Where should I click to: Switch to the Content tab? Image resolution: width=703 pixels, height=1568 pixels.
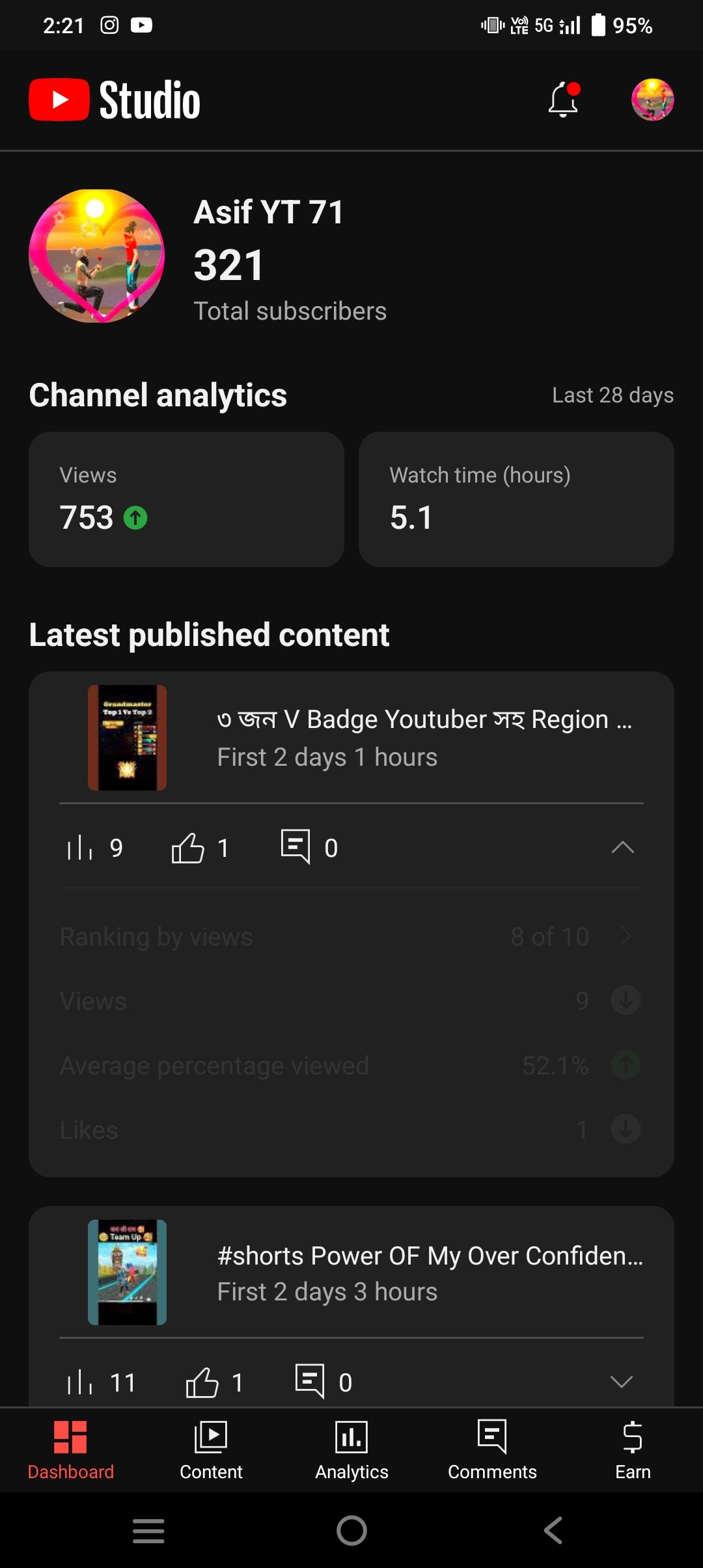(211, 1450)
